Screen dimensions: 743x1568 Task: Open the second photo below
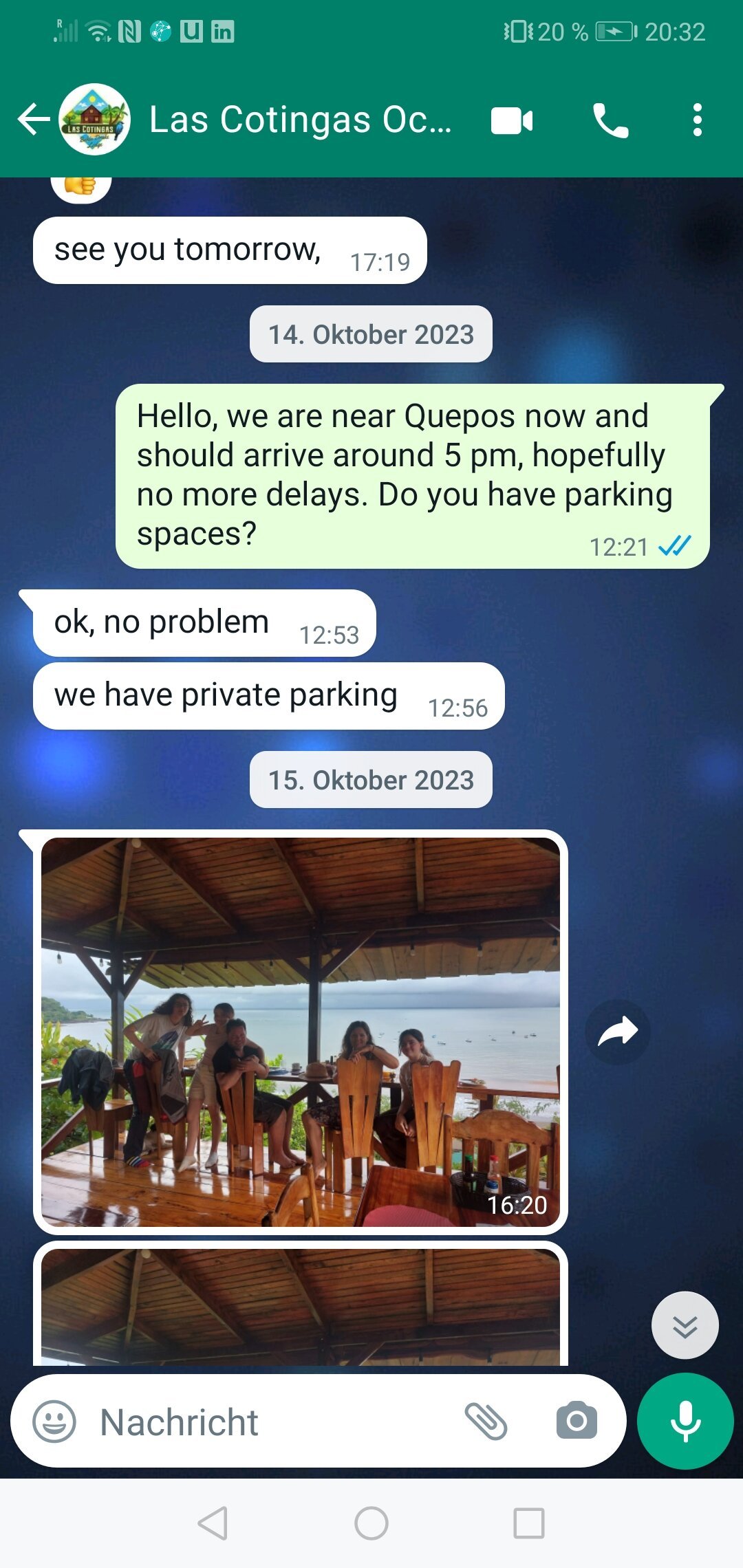[300, 1307]
